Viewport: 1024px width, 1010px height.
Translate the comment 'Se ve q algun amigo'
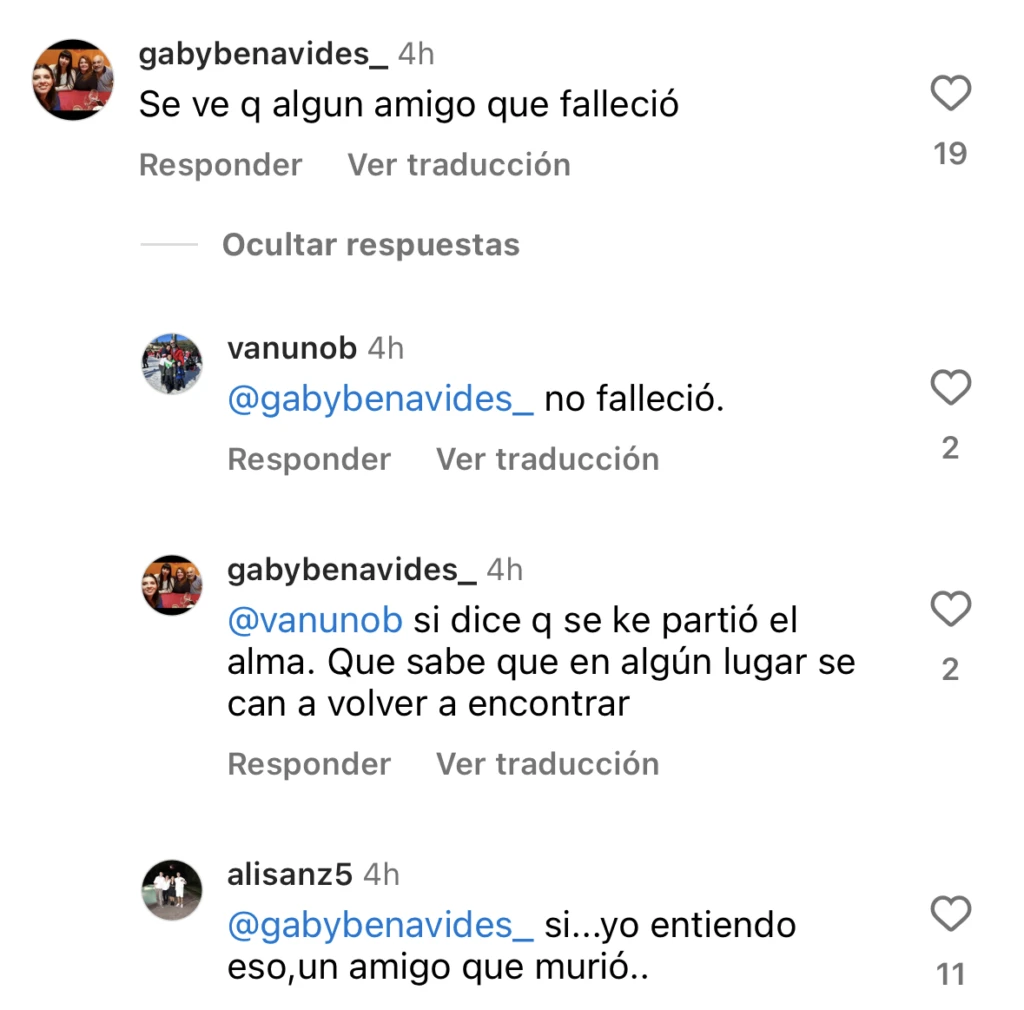(x=458, y=165)
